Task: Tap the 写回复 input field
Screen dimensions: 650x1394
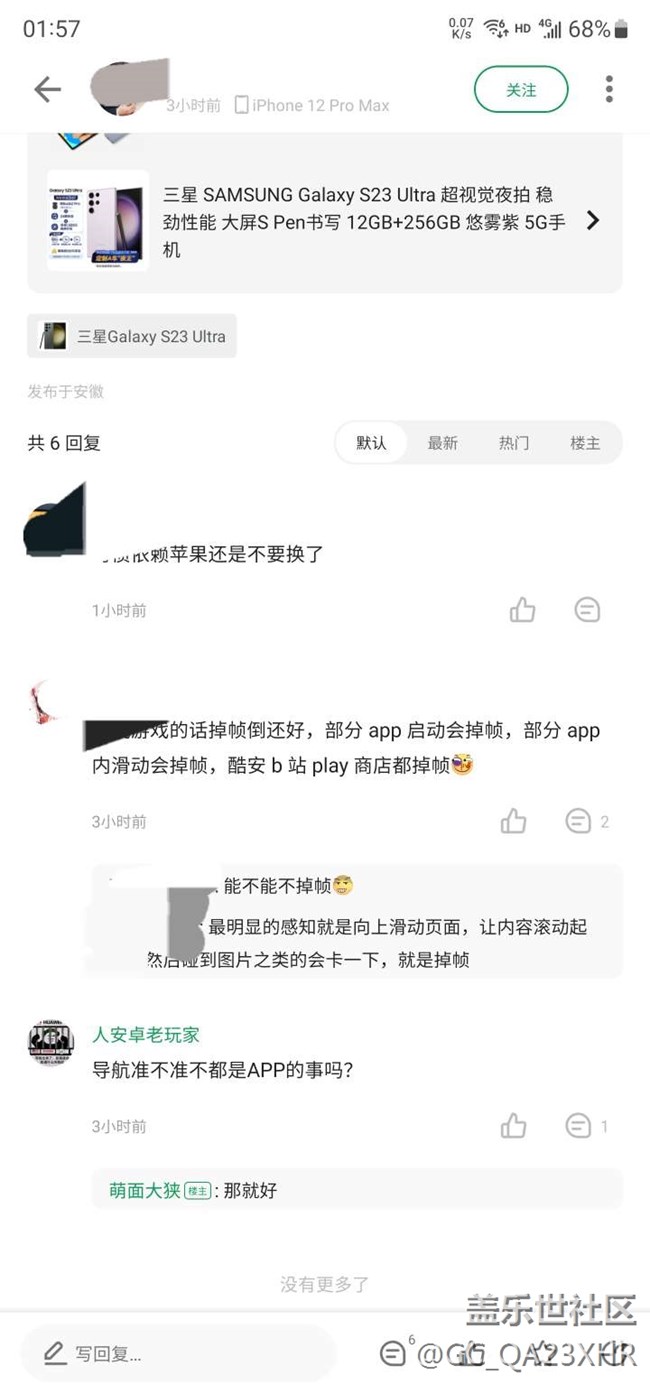Action: click(180, 1354)
